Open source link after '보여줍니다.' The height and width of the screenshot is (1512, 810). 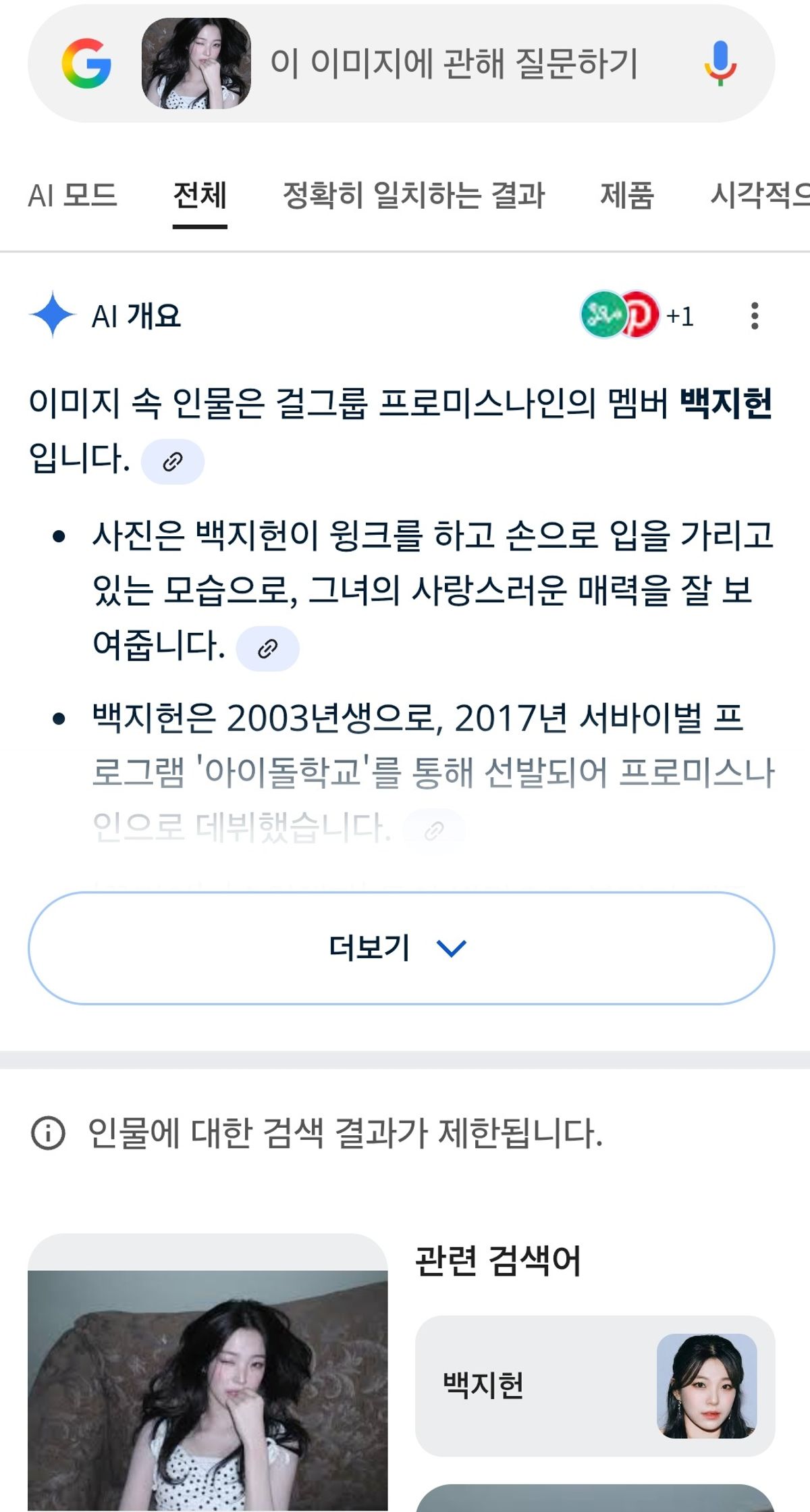(x=267, y=649)
